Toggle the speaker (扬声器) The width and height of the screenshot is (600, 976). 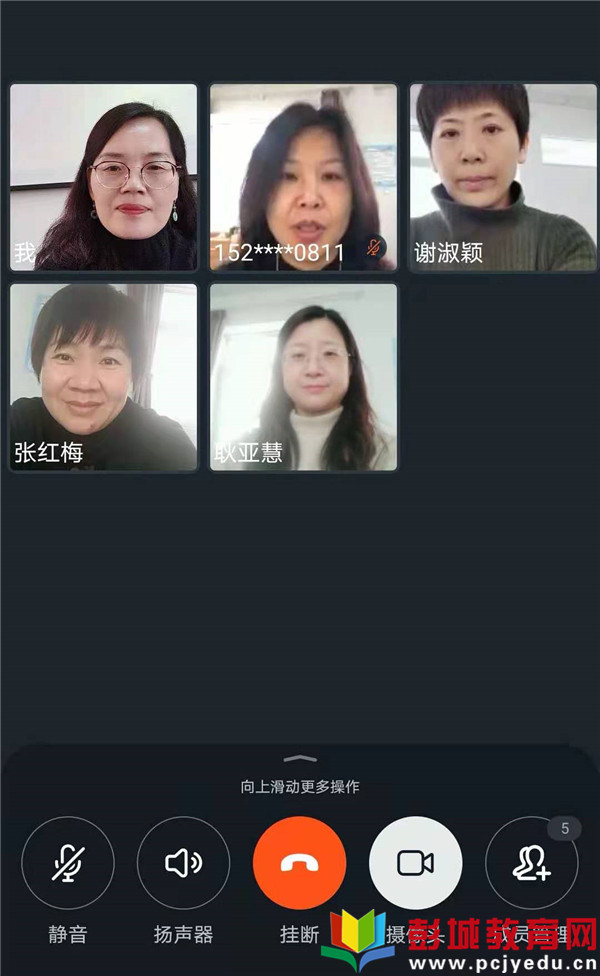(184, 863)
